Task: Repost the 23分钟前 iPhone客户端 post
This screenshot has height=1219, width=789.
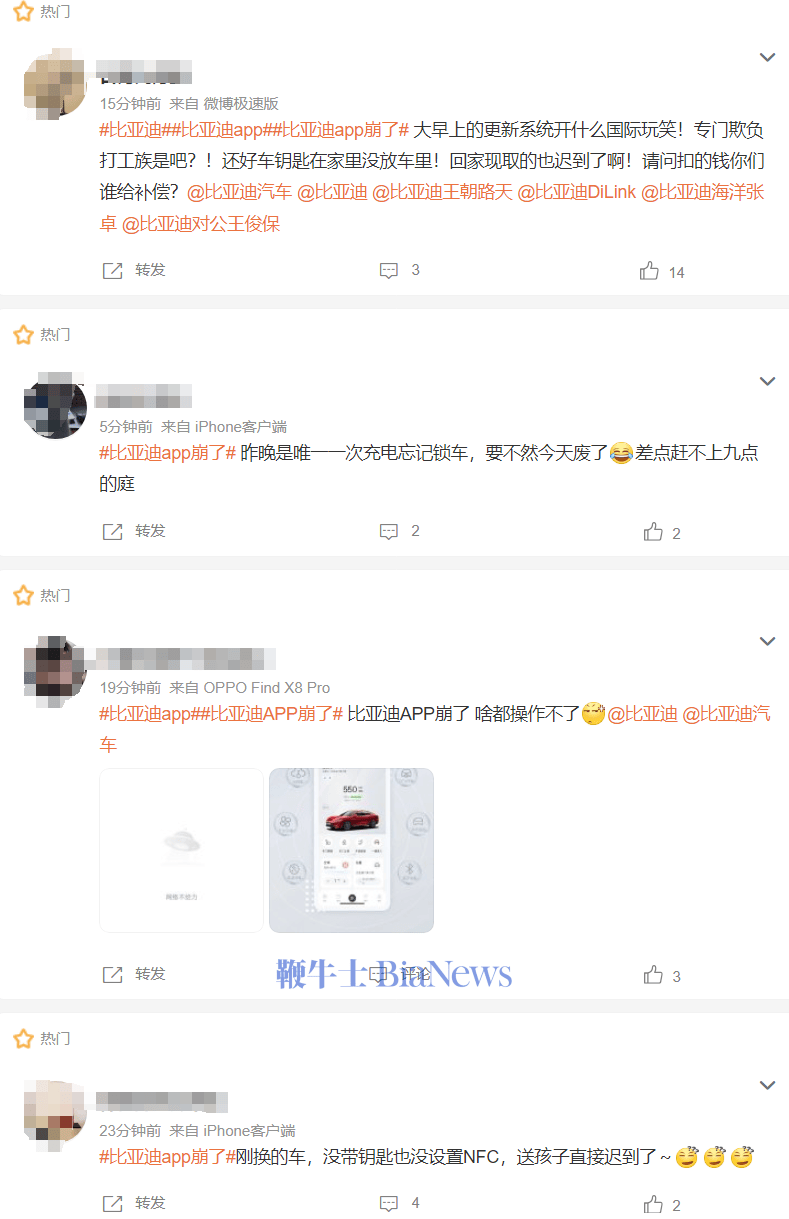Action: pos(134,1203)
